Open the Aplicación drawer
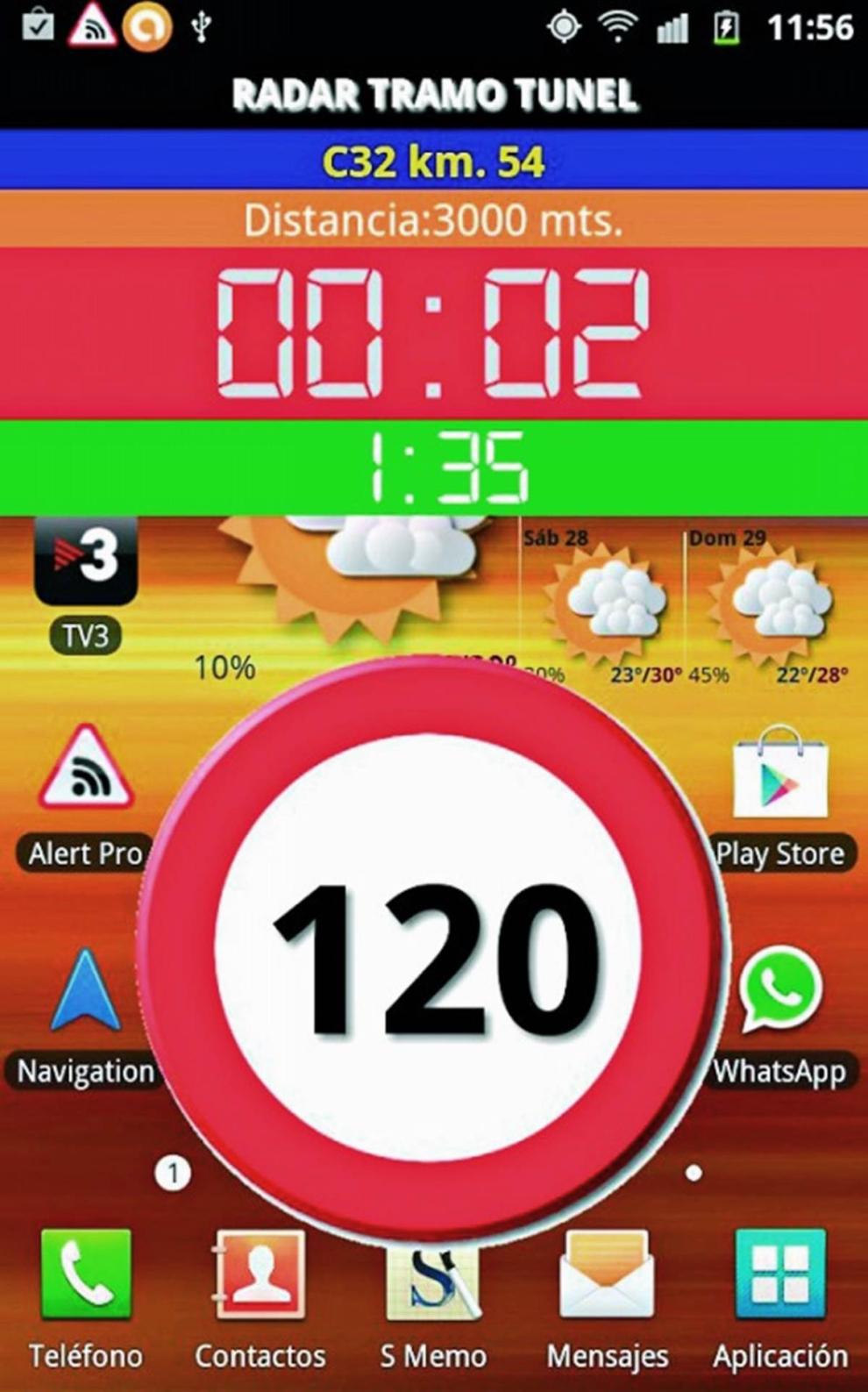This screenshot has height=1392, width=868. coord(779,1276)
